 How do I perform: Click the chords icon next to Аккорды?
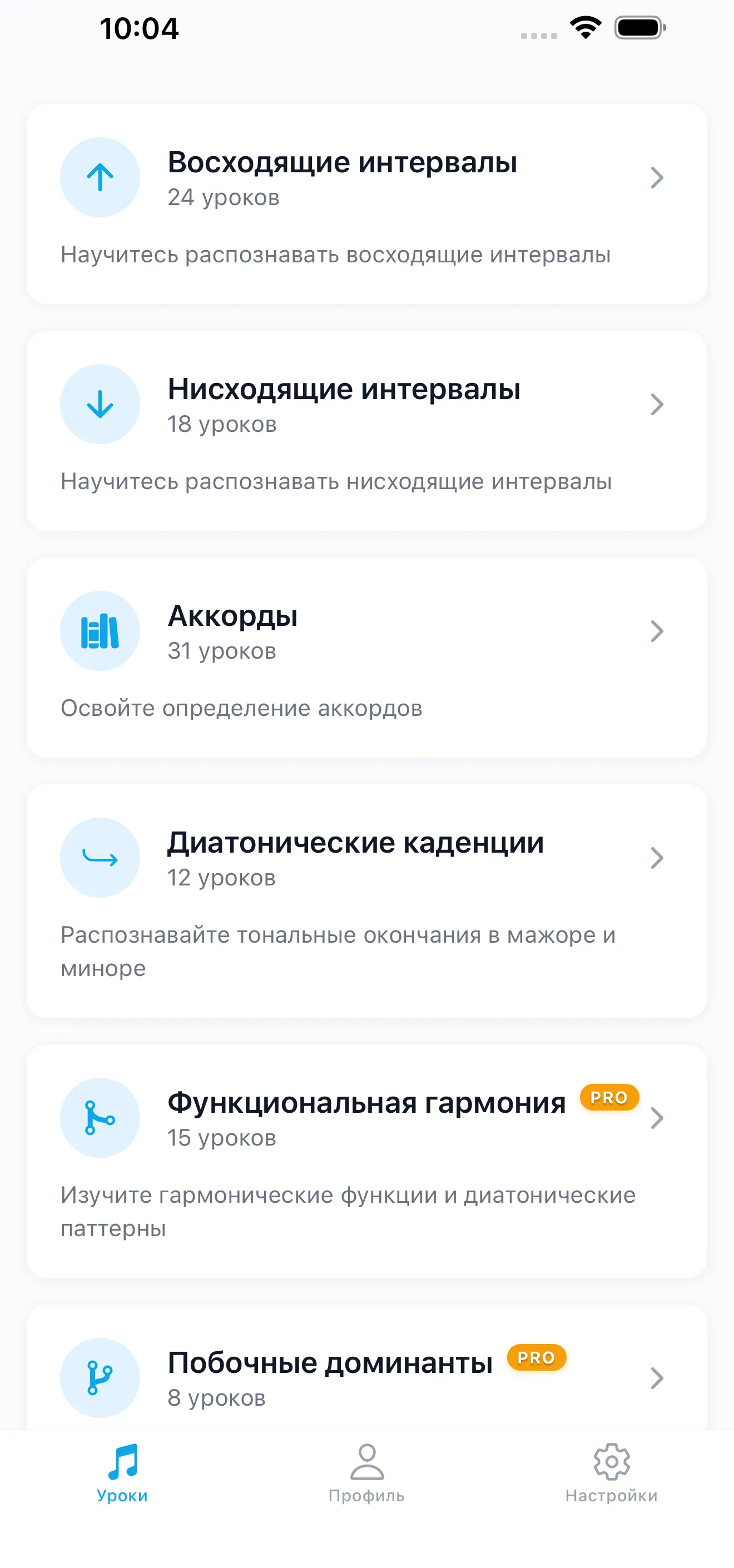100,631
